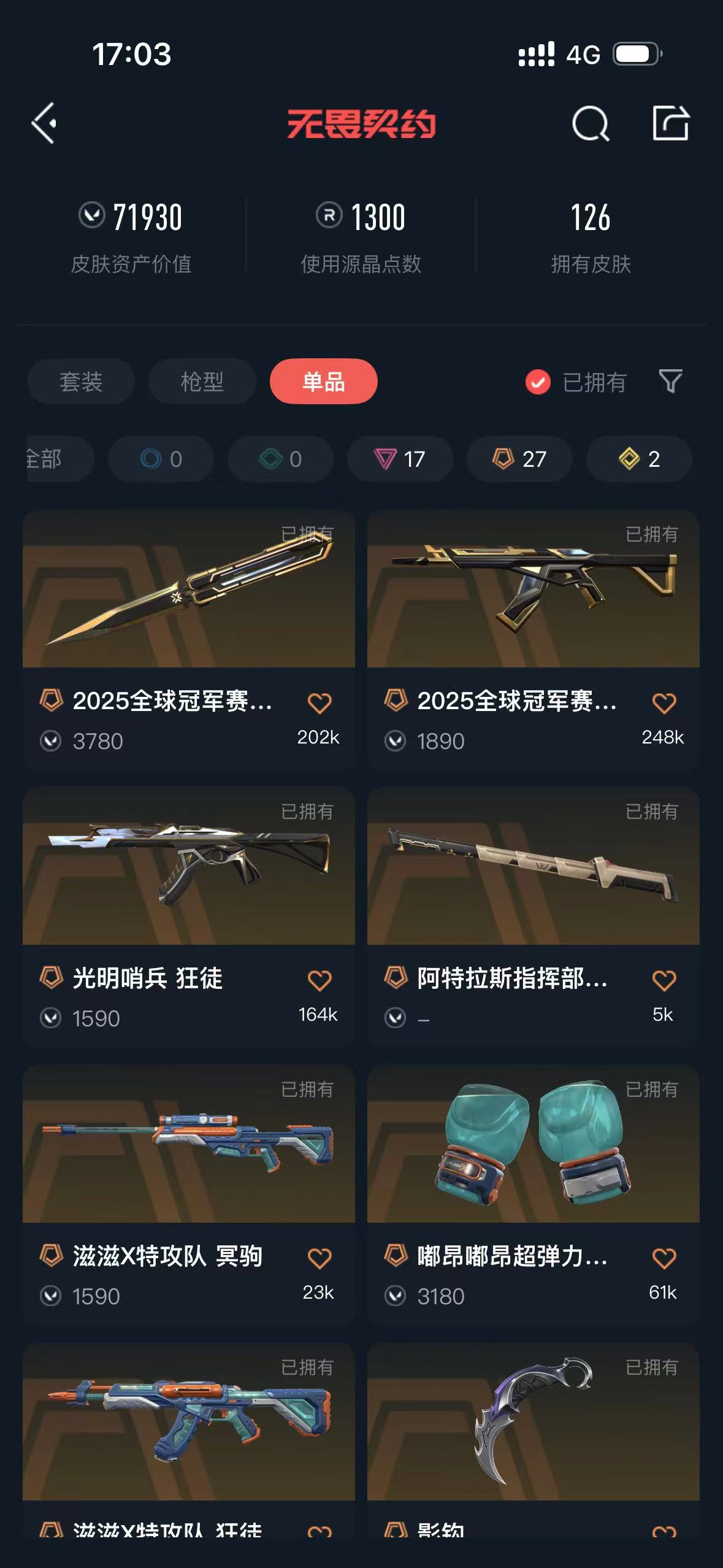Viewport: 723px width, 1568px height.
Task: Filter by the tier chip showing 2
Action: pyautogui.click(x=639, y=459)
